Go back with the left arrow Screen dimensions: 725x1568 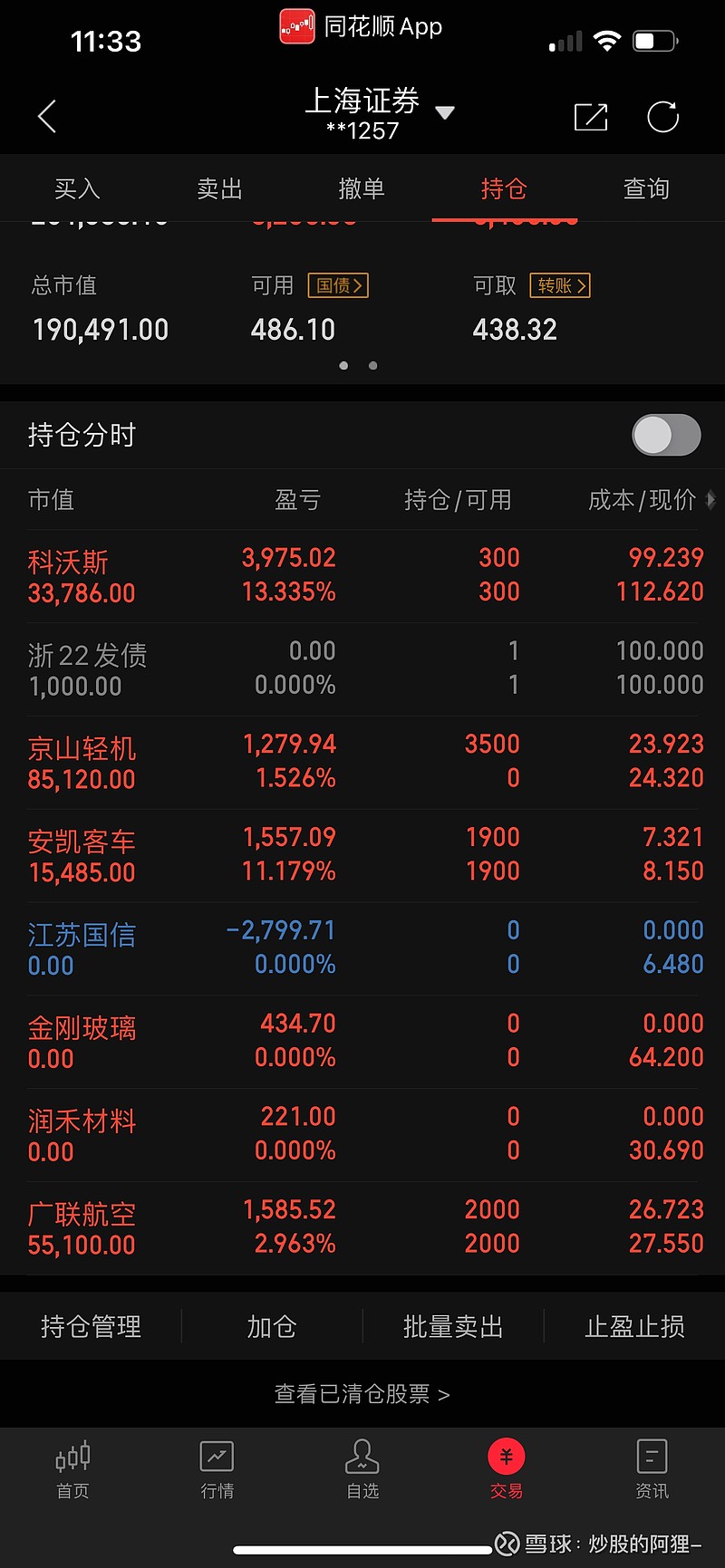click(x=47, y=116)
